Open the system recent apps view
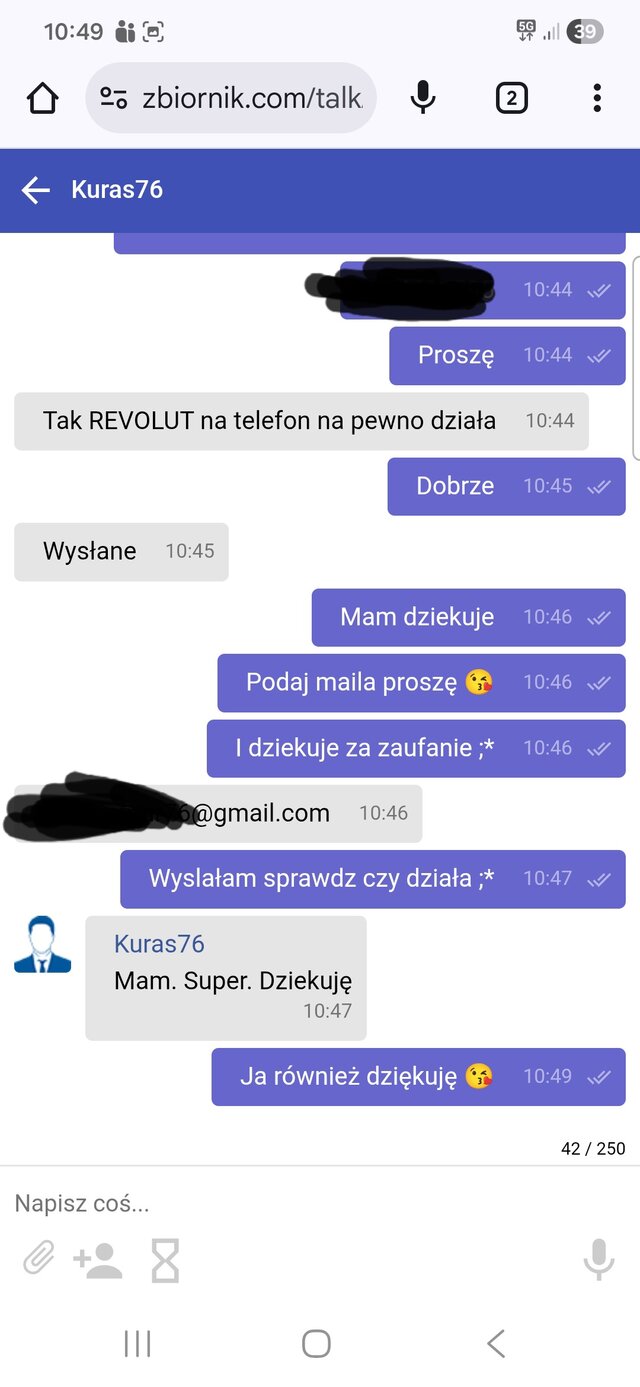This screenshot has width=640, height=1387. (137, 1343)
